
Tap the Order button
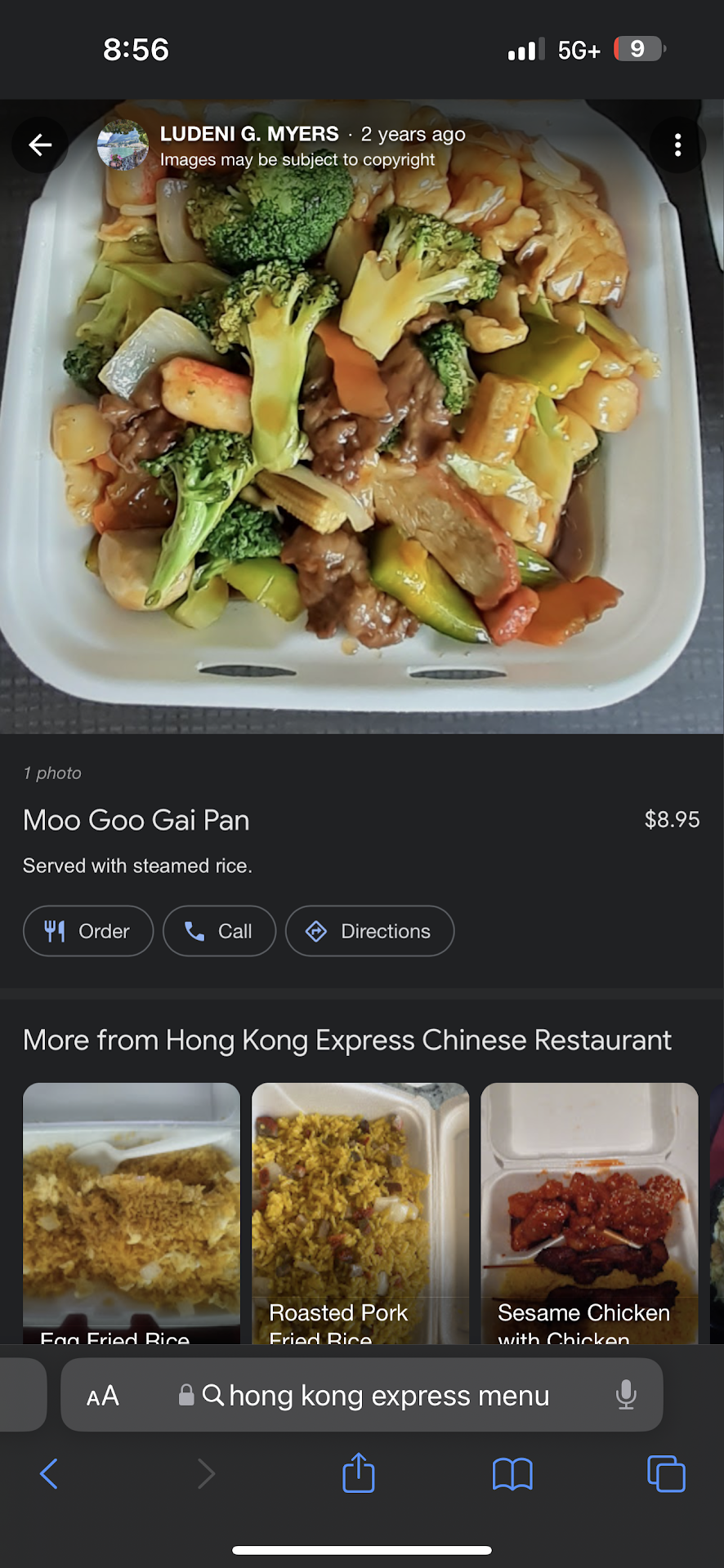pos(88,931)
